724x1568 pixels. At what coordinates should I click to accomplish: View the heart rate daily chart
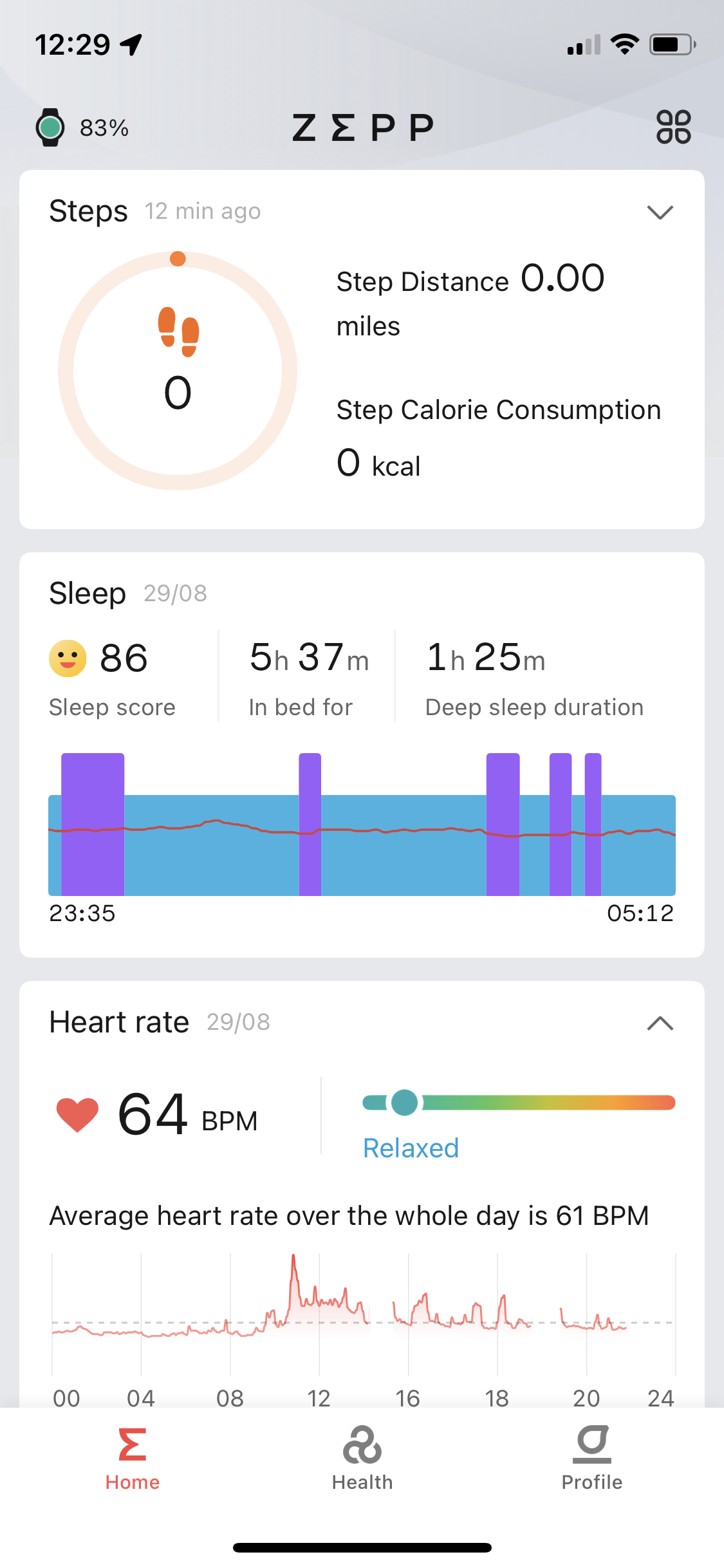coord(363,1313)
